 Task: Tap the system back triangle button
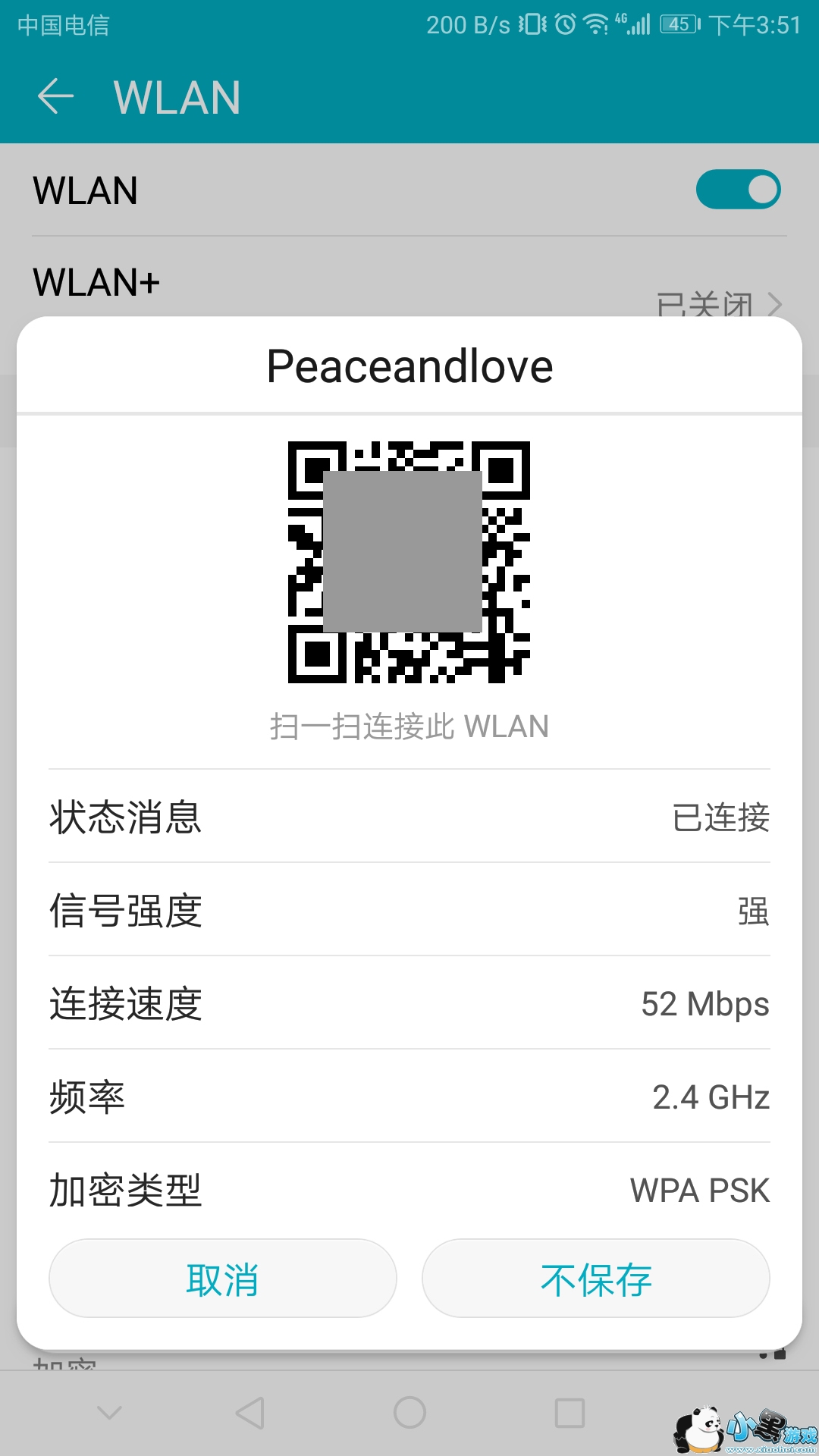coord(249,1413)
